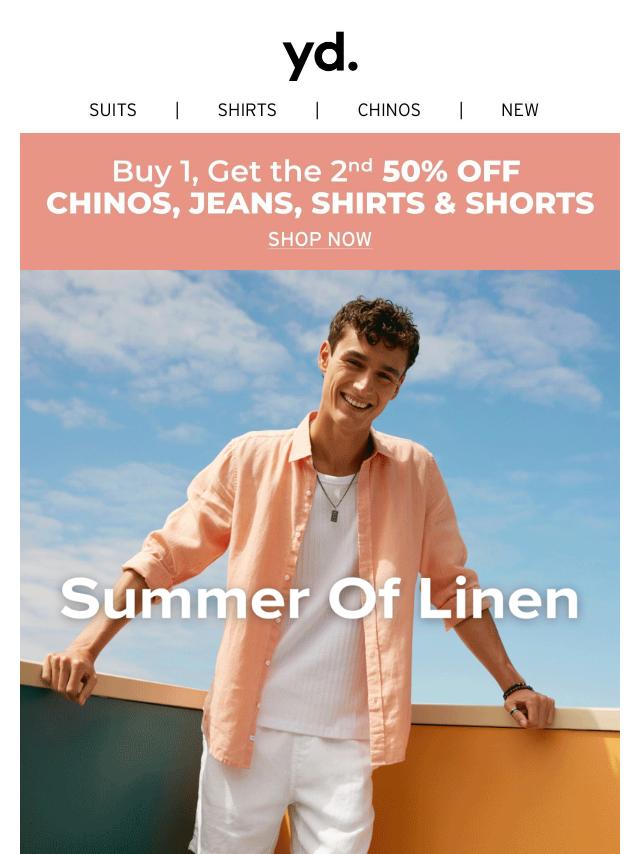Go to the SHIRTS category
Viewport: 640px width, 854px height.
[247, 110]
